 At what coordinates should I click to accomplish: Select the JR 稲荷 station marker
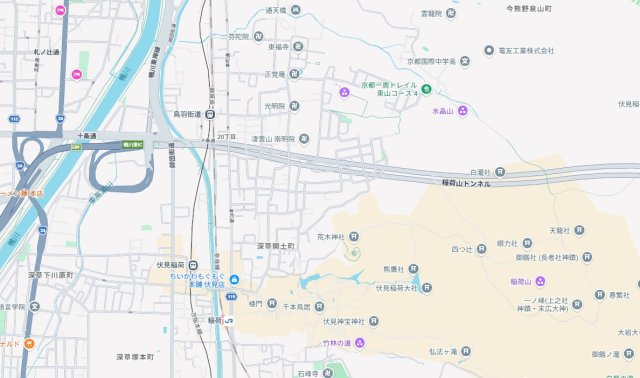(x=229, y=321)
